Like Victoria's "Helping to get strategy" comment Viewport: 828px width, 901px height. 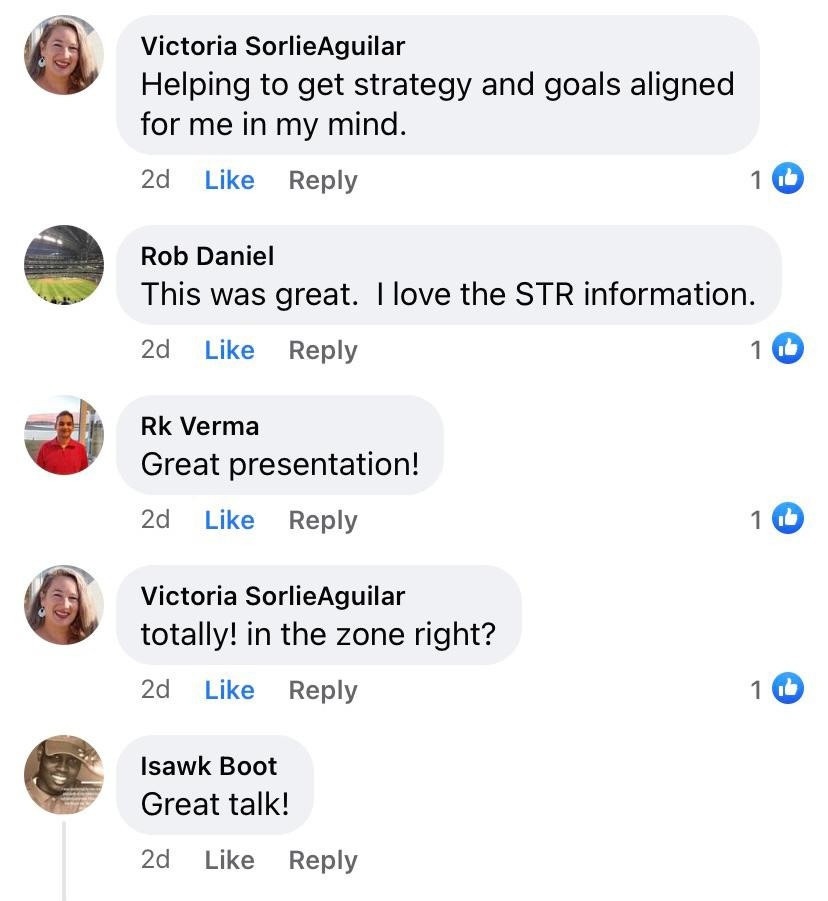pos(229,180)
